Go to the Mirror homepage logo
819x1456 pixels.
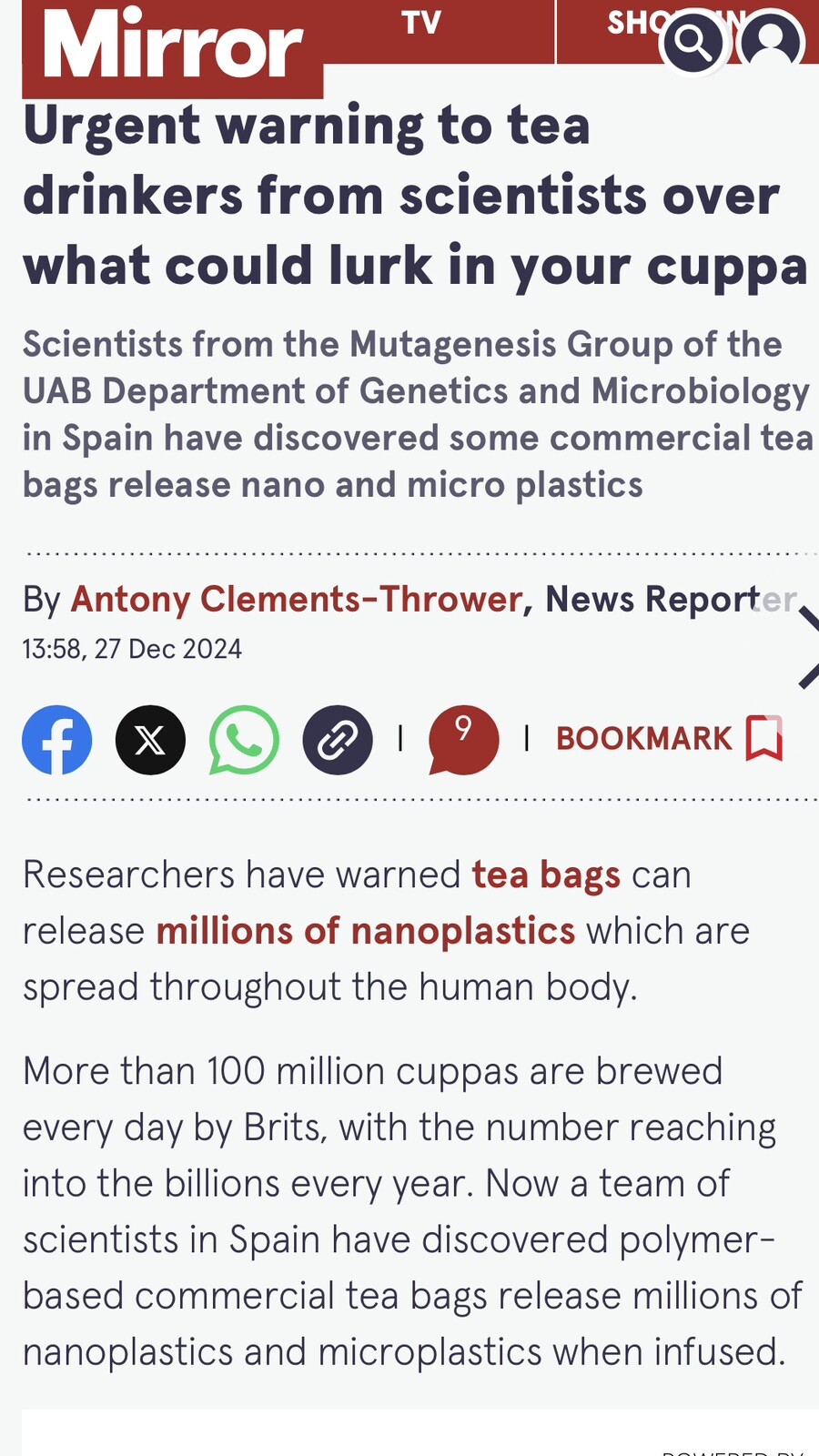[x=173, y=45]
